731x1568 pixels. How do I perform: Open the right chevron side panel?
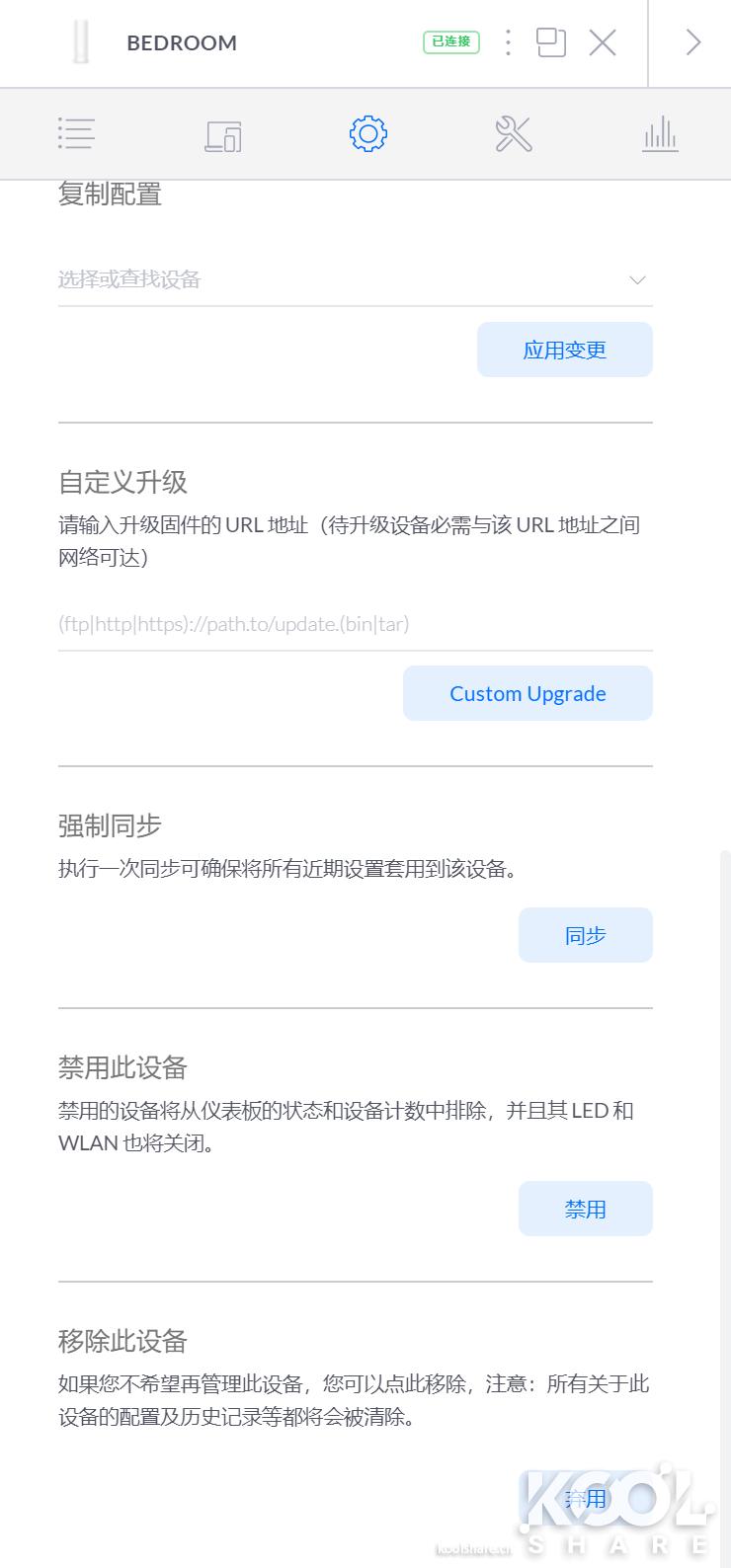click(691, 42)
